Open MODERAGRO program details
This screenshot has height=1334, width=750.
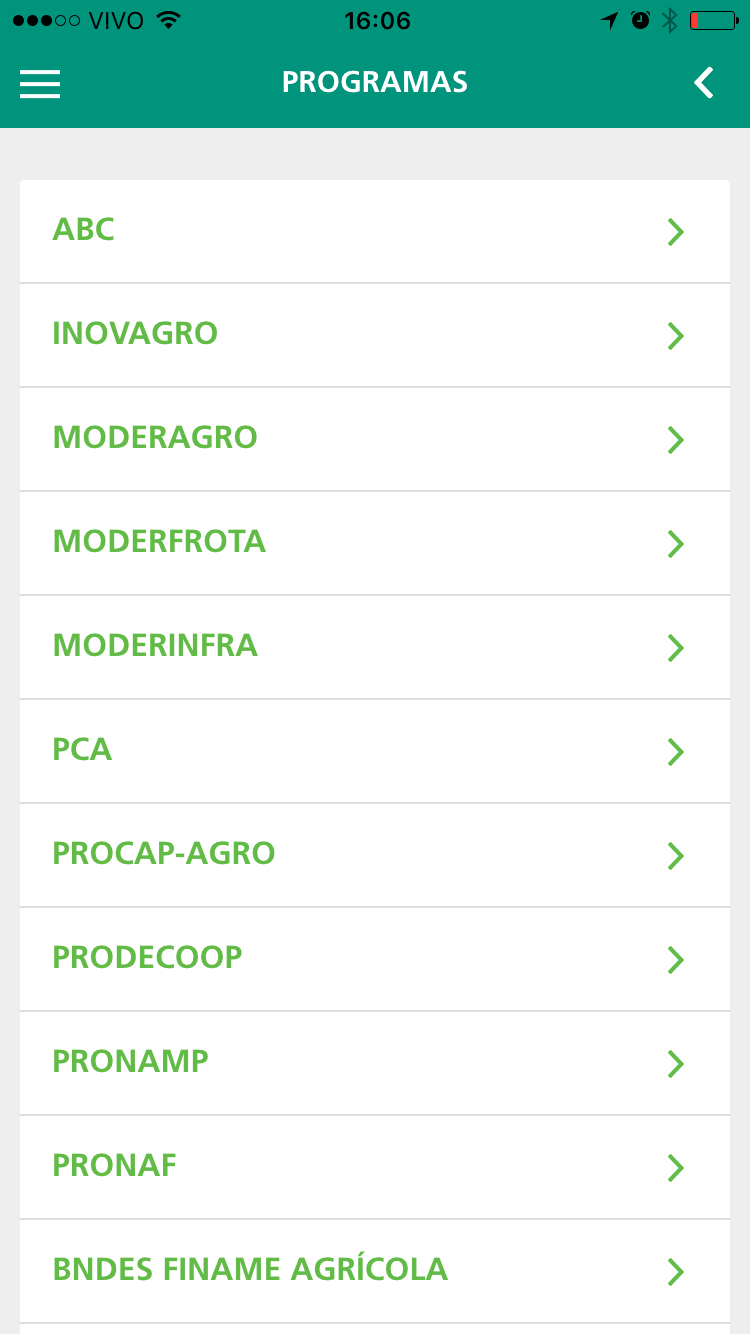pos(375,439)
